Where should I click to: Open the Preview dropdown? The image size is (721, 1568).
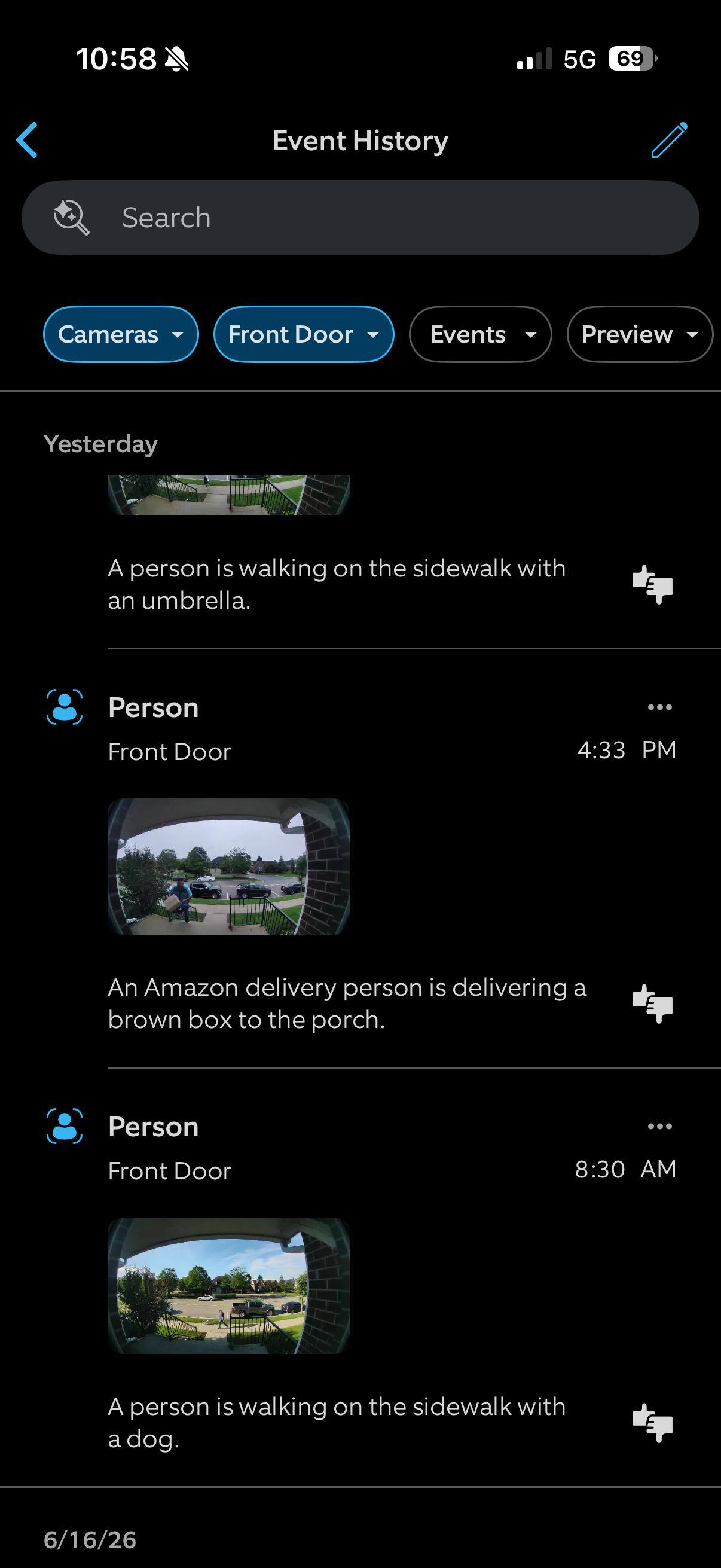point(640,334)
